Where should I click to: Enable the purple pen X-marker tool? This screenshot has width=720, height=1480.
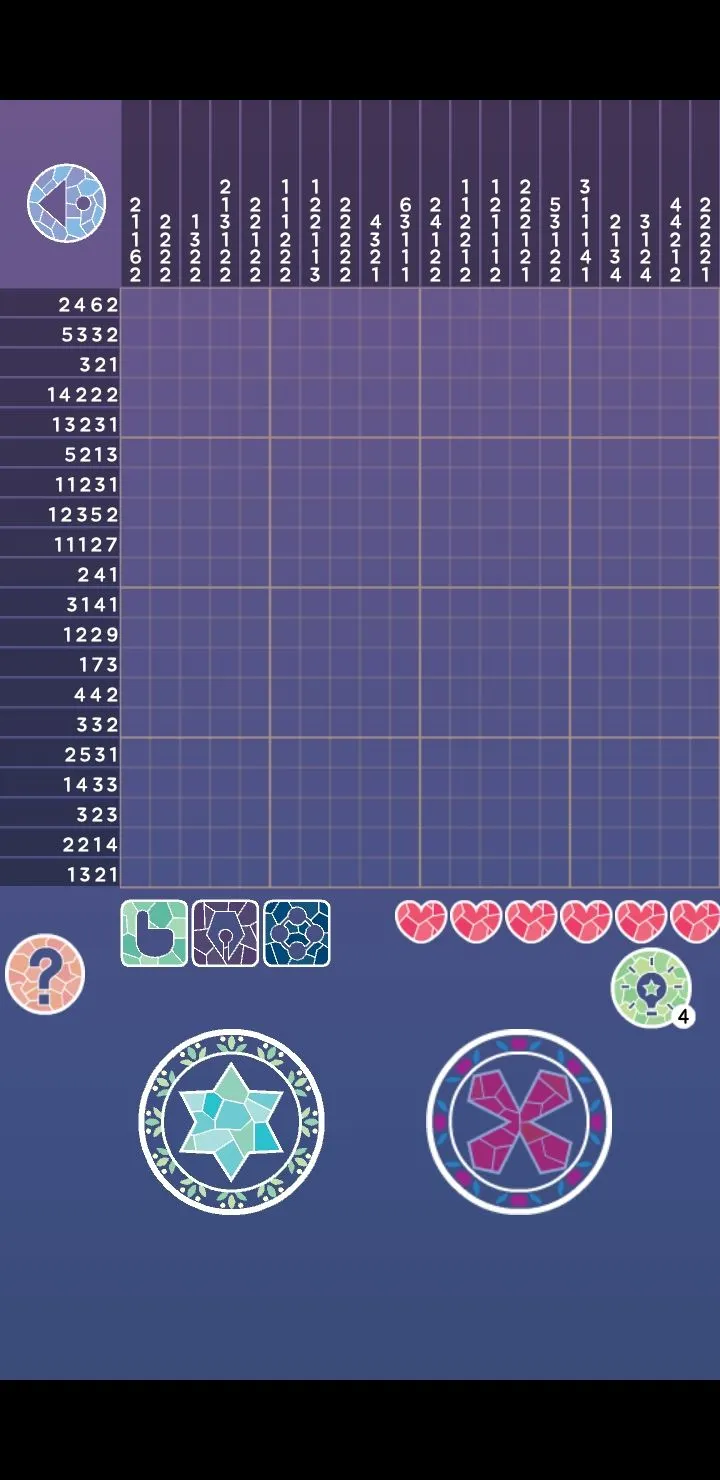tap(224, 932)
